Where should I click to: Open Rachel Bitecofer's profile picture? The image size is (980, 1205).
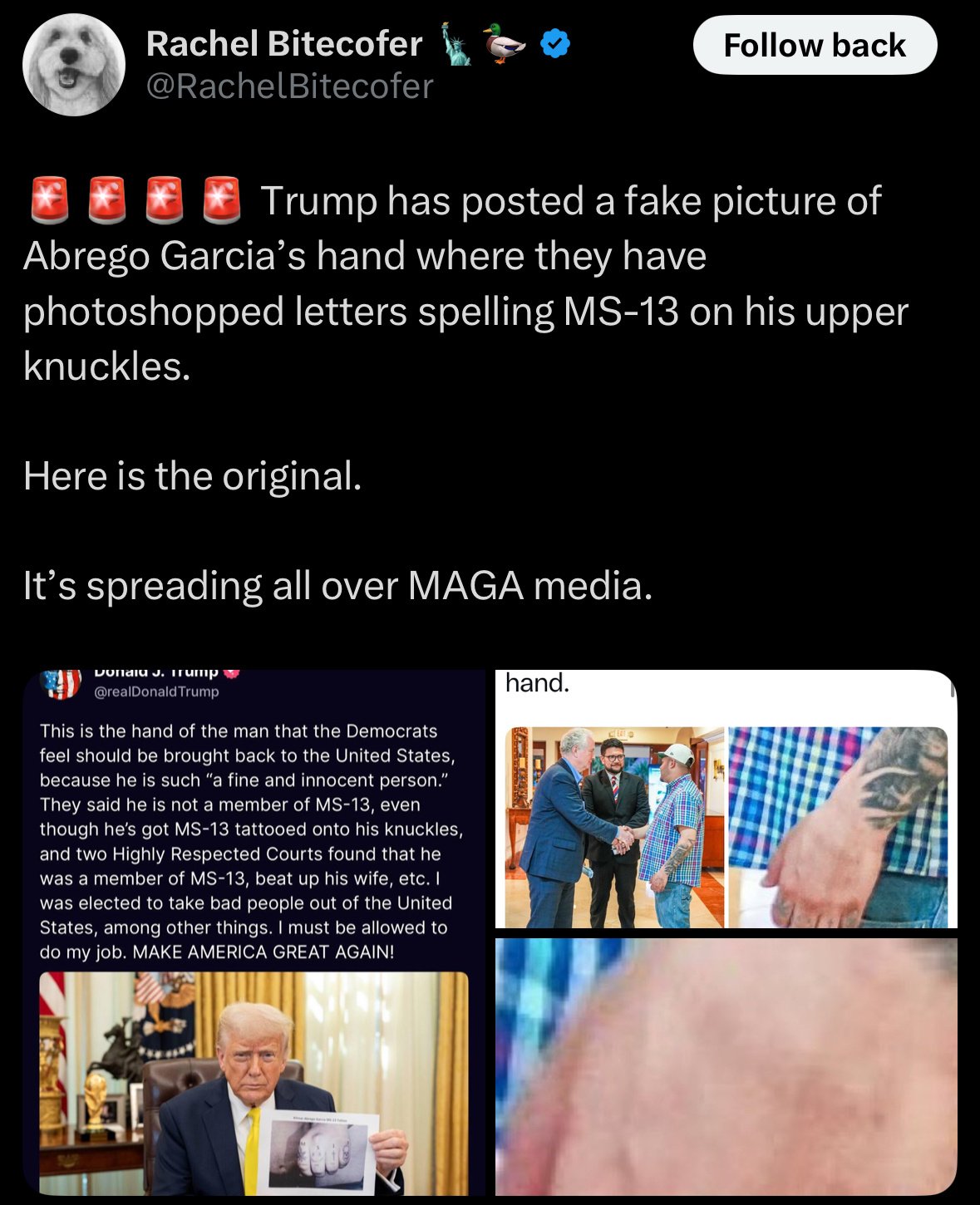pos(74,65)
